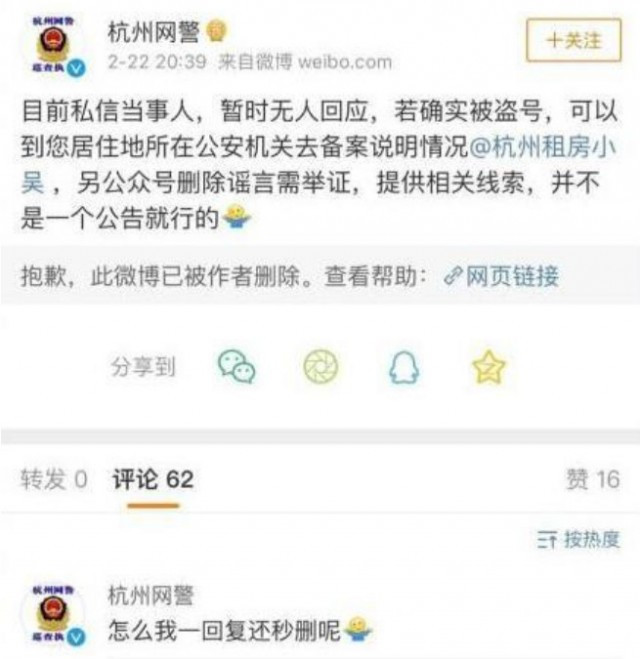Like the post via 赞 16
Image resolution: width=640 pixels, height=659 pixels.
point(593,480)
